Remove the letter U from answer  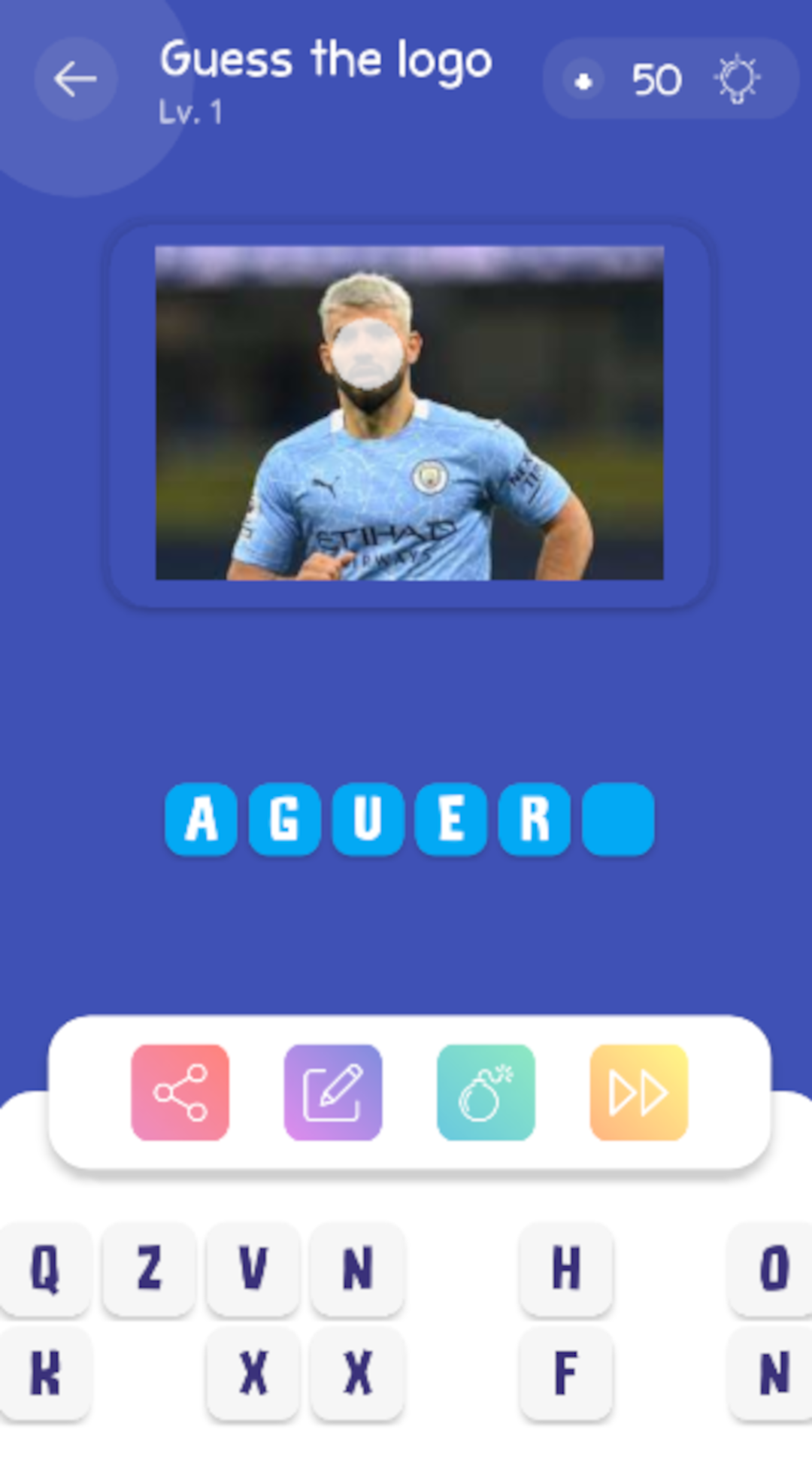coord(368,819)
